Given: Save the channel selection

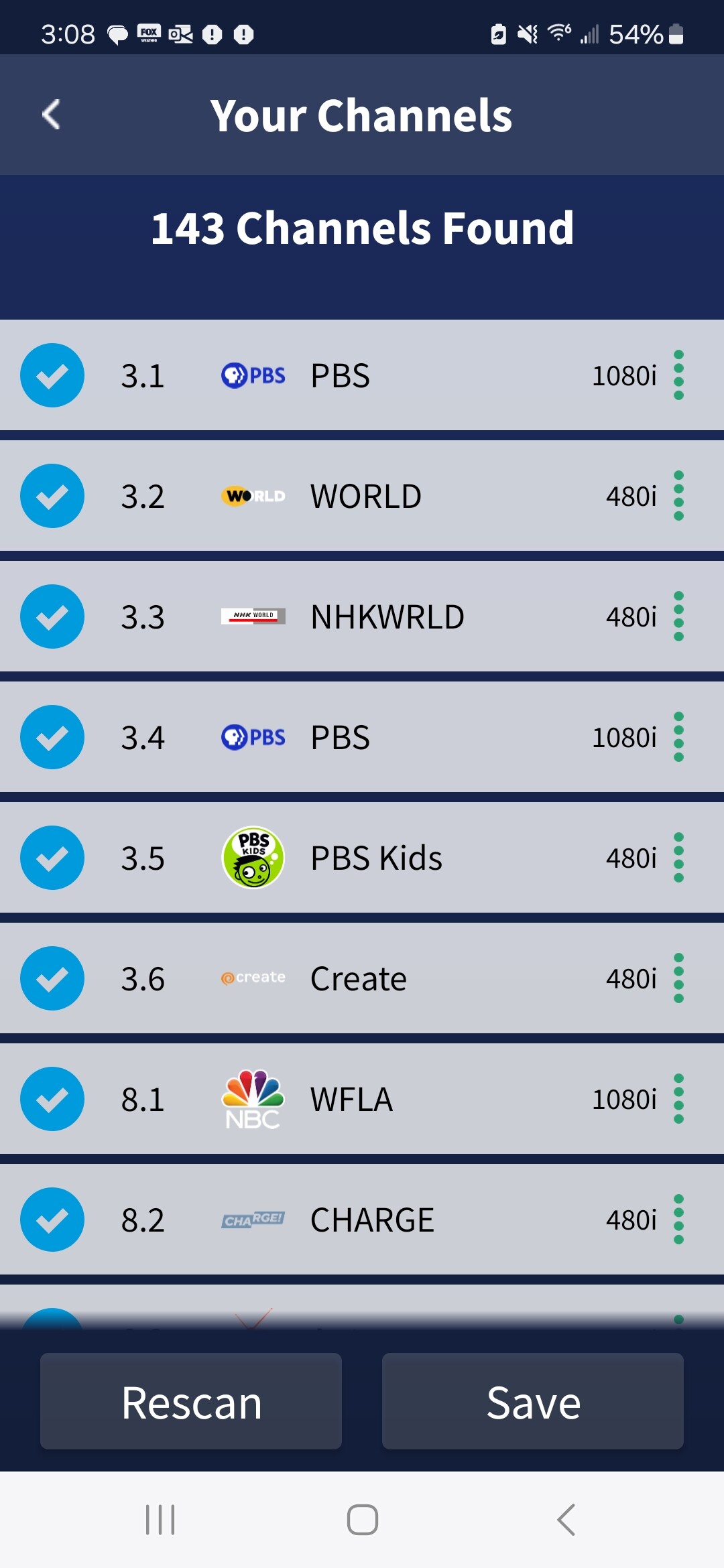Looking at the screenshot, I should [533, 1401].
